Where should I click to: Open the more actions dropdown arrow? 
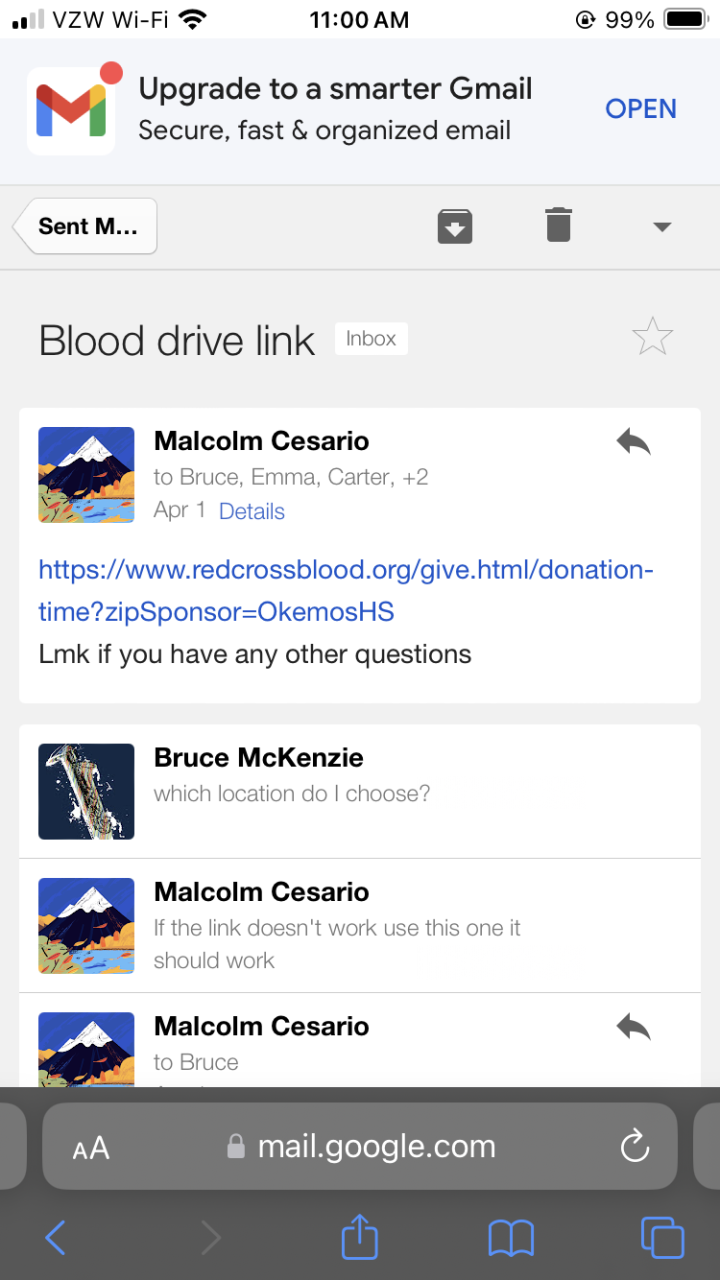click(661, 227)
